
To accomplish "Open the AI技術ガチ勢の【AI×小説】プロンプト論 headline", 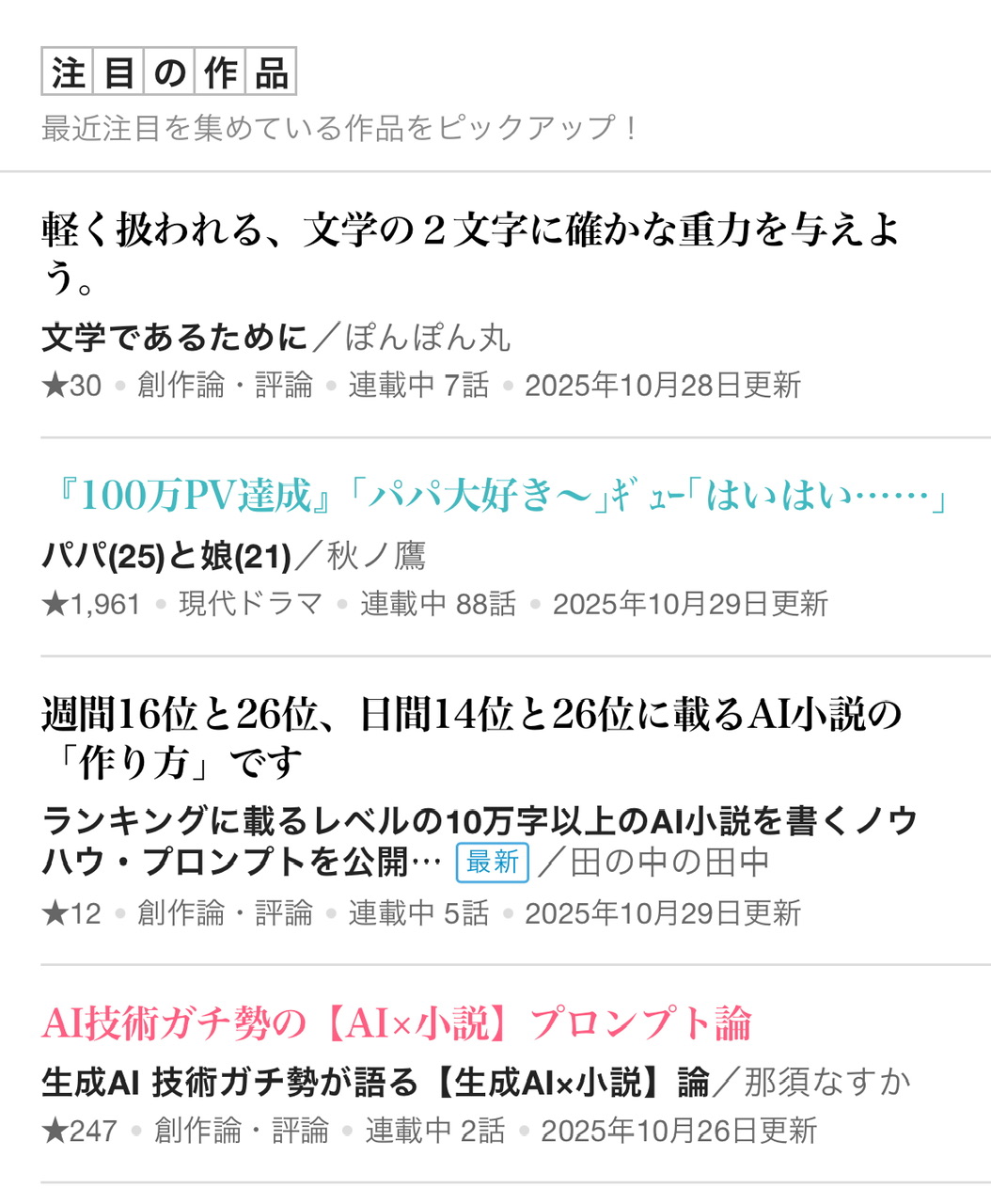I will coord(397,1023).
